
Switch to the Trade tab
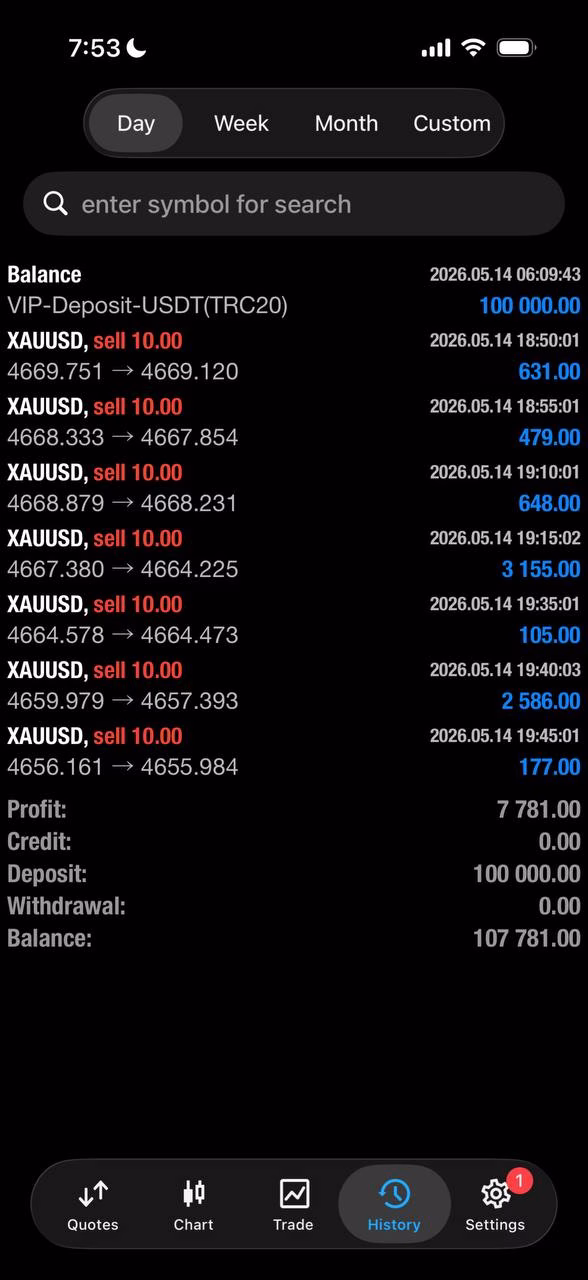click(x=293, y=1204)
